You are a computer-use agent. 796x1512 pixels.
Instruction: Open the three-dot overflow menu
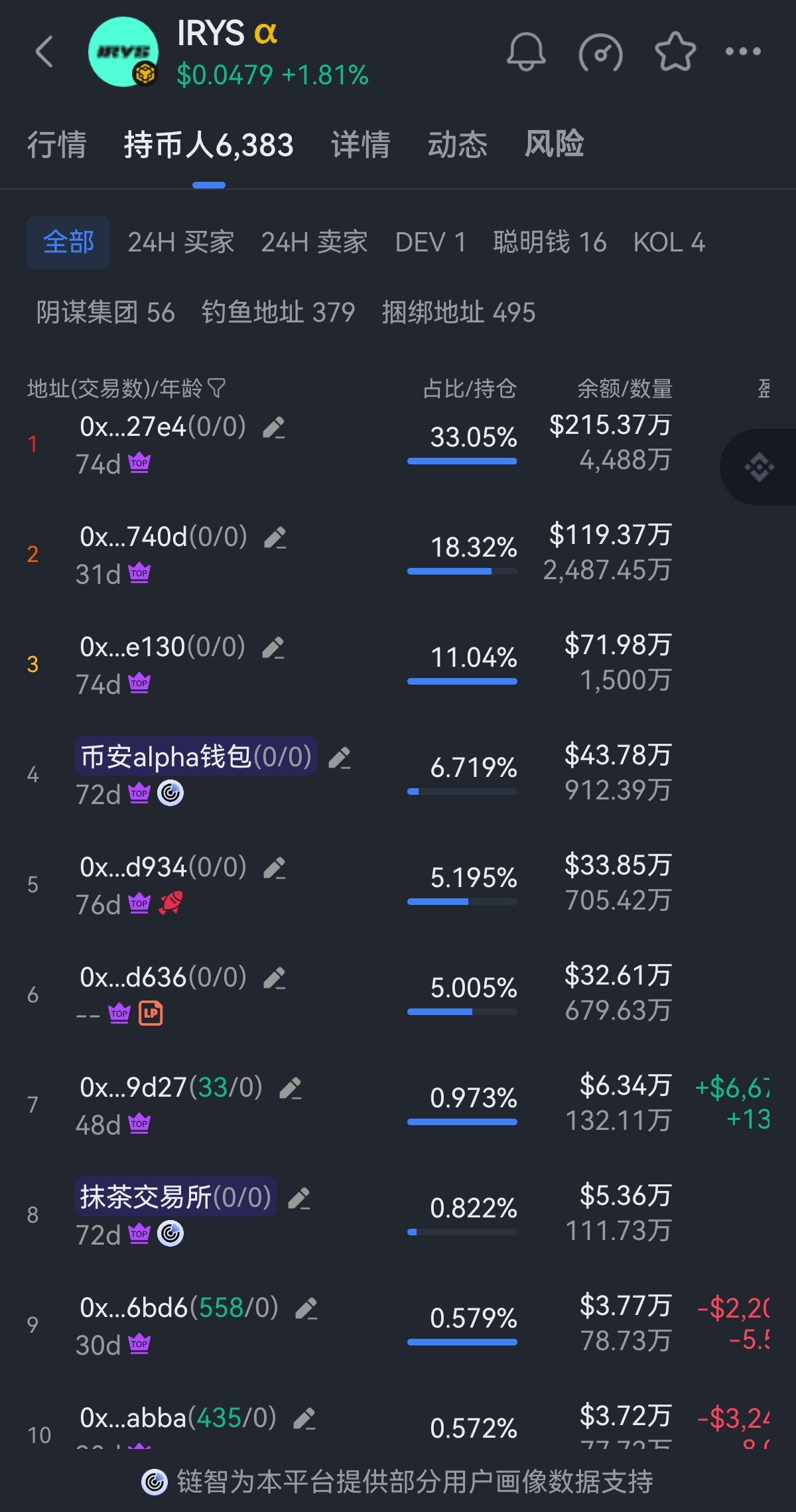click(743, 51)
